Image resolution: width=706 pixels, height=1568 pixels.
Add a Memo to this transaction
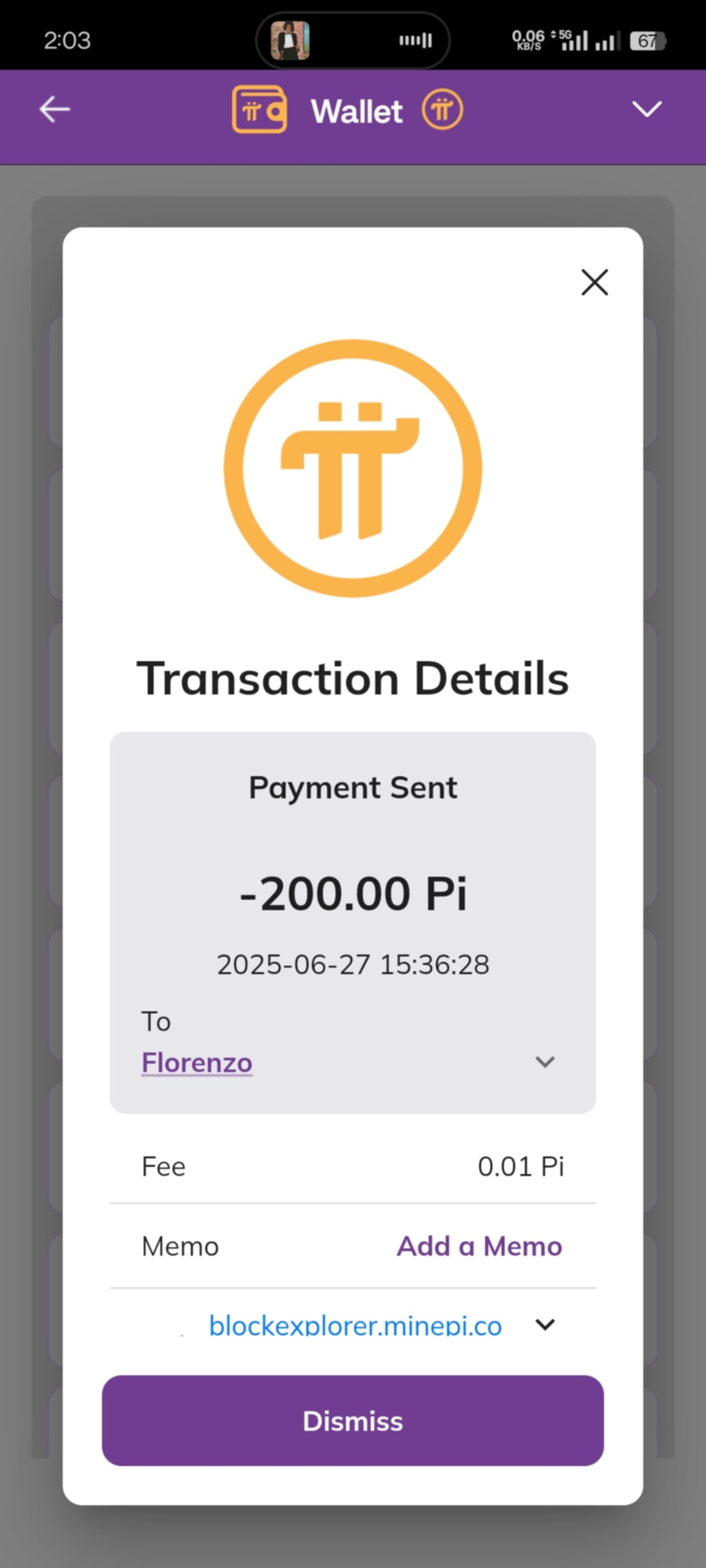pos(480,1246)
